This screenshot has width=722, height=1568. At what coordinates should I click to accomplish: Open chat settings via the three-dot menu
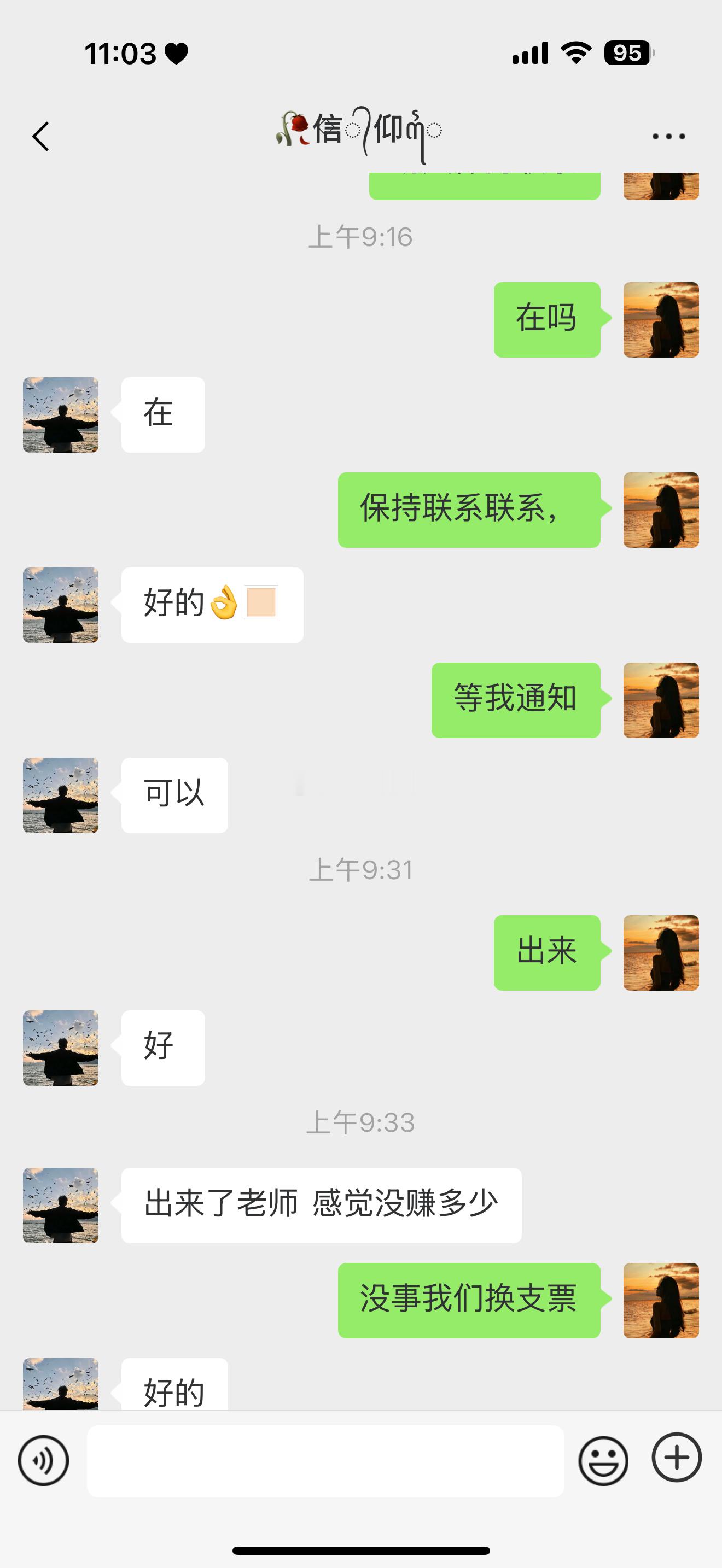coord(667,136)
